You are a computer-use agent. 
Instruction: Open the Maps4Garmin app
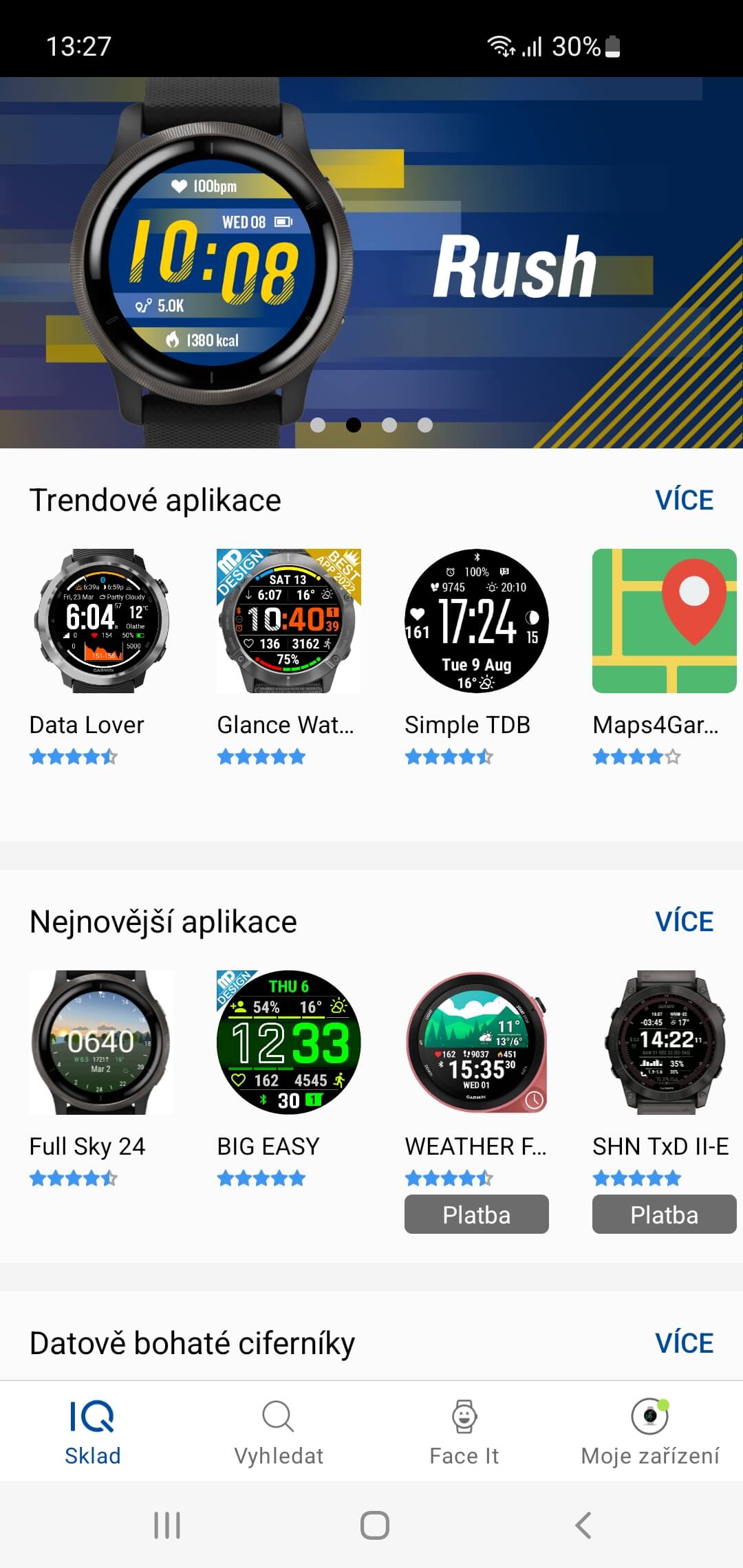[x=664, y=620]
